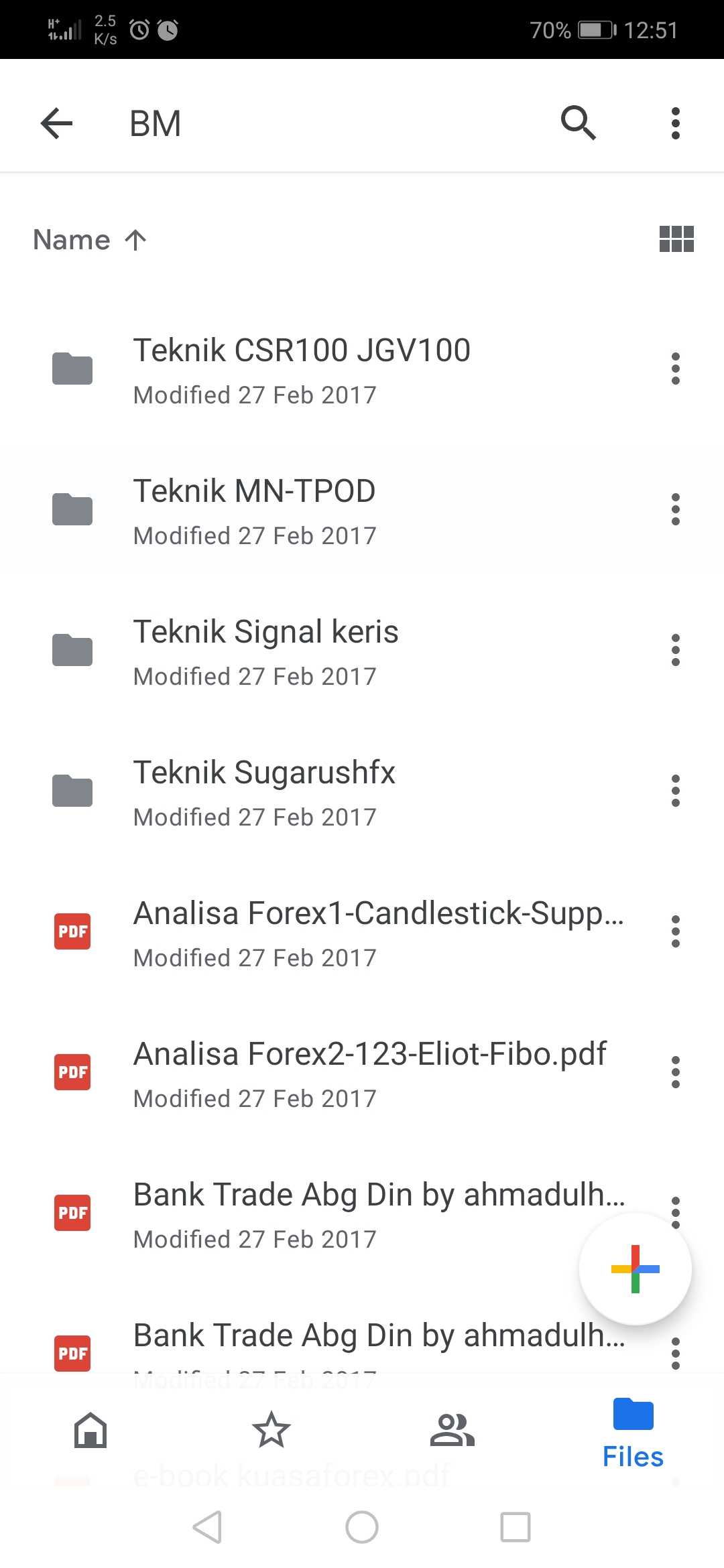
Task: Open the app bar overflow menu
Action: [675, 123]
